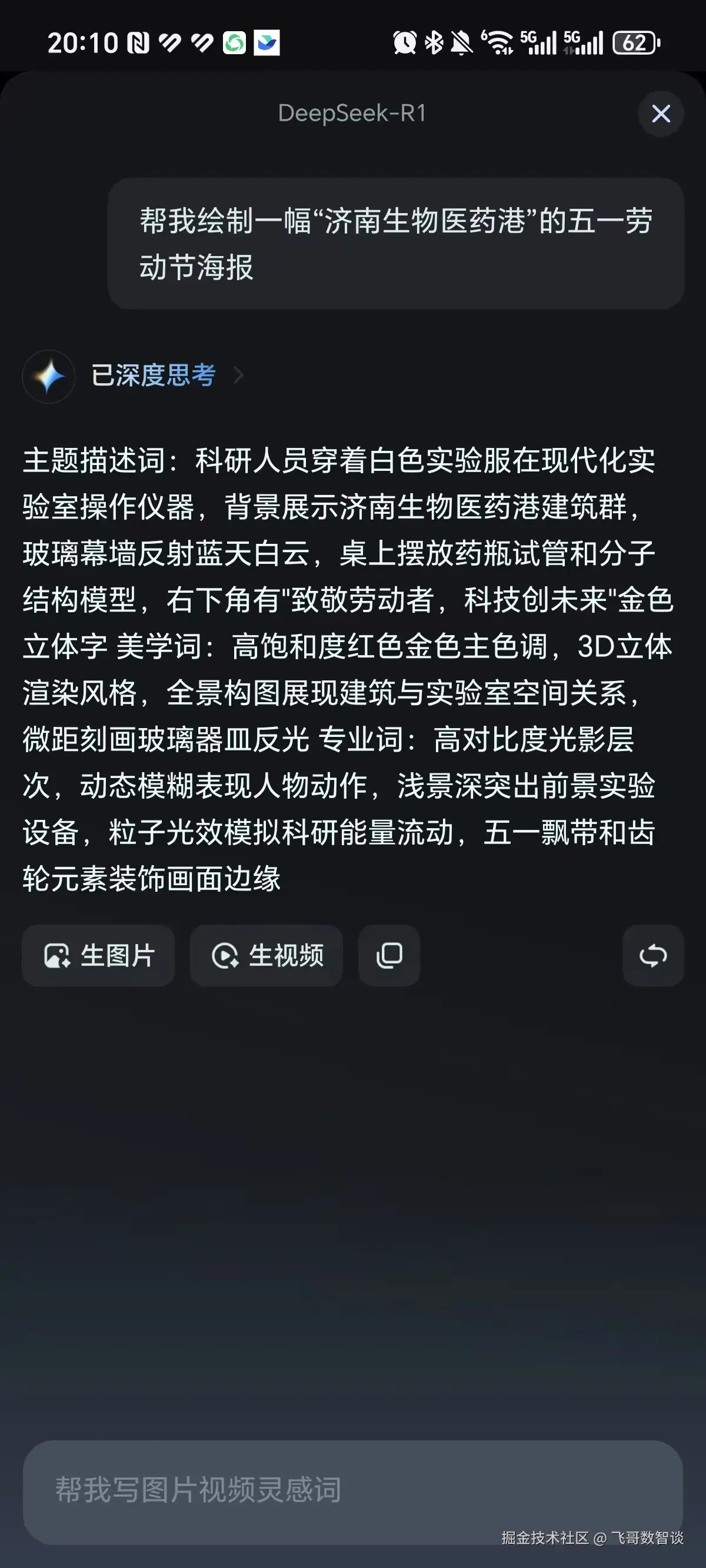Tap 生视频 to generate a video
The width and height of the screenshot is (706, 1568).
click(x=267, y=956)
